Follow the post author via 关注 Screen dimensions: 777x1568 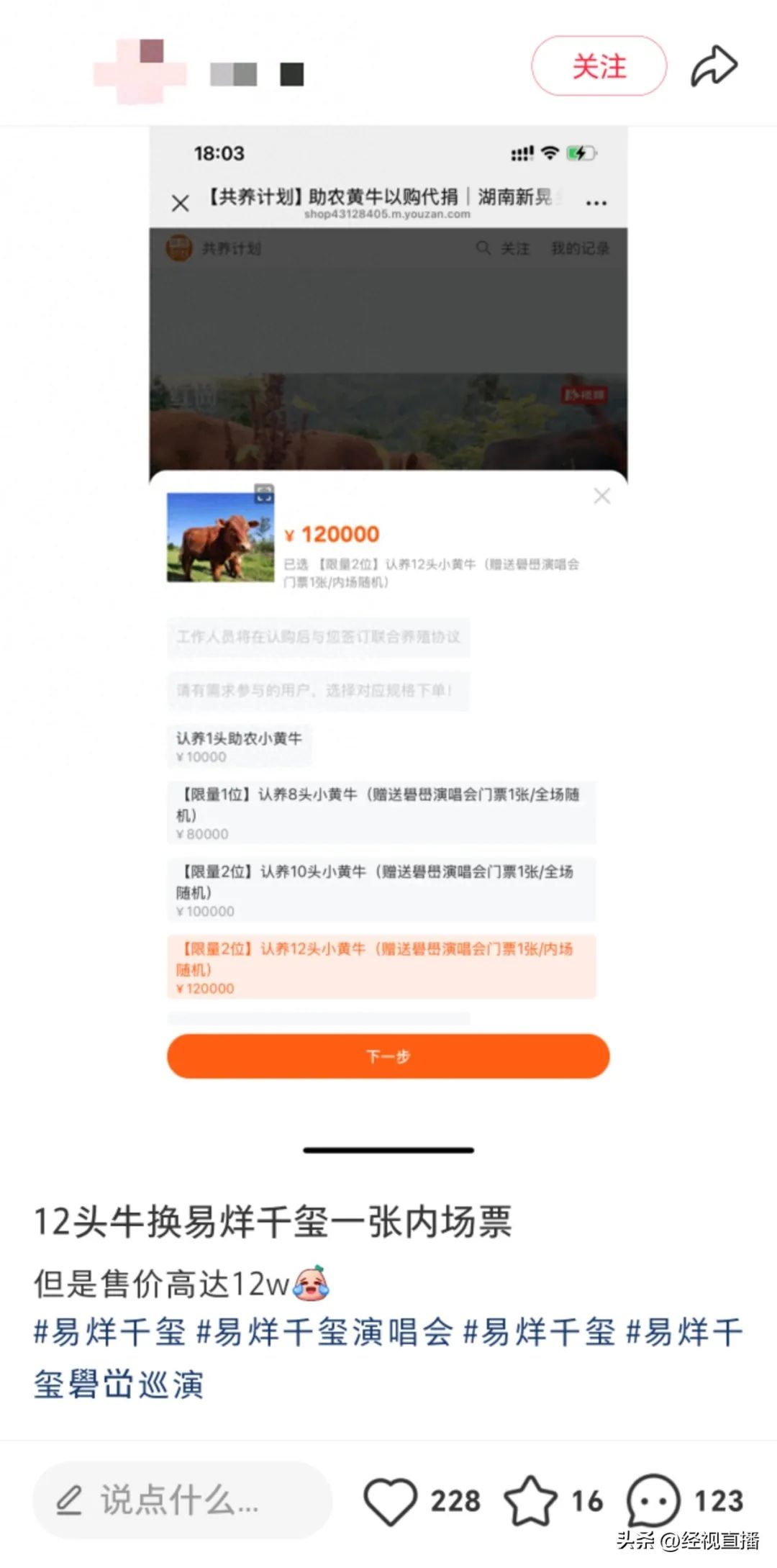[599, 66]
